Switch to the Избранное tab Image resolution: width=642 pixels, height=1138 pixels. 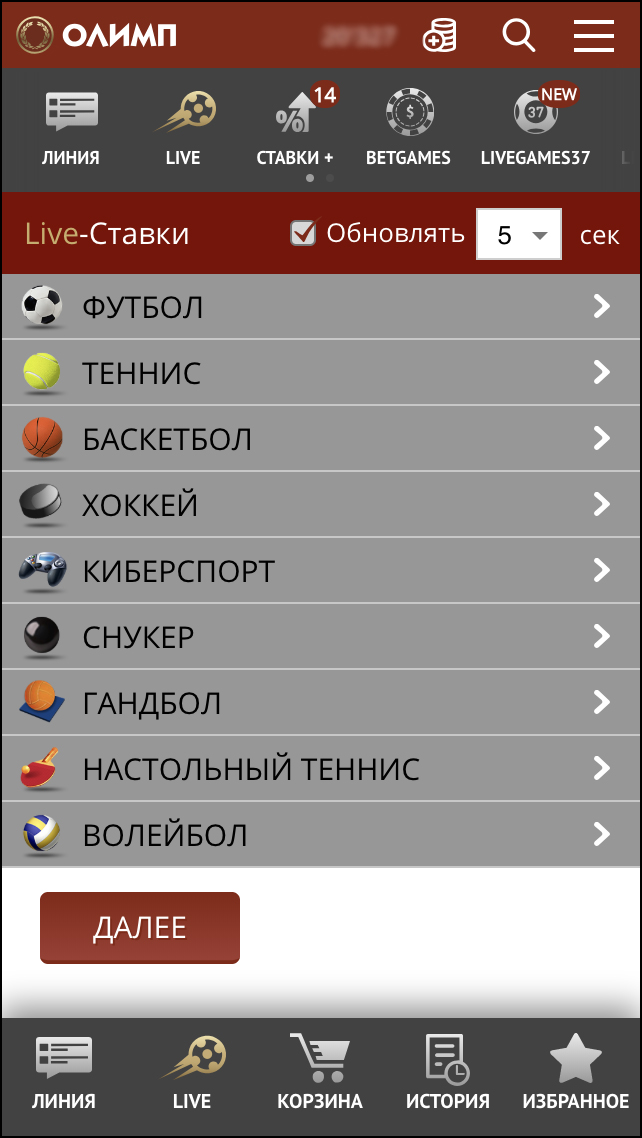576,1075
